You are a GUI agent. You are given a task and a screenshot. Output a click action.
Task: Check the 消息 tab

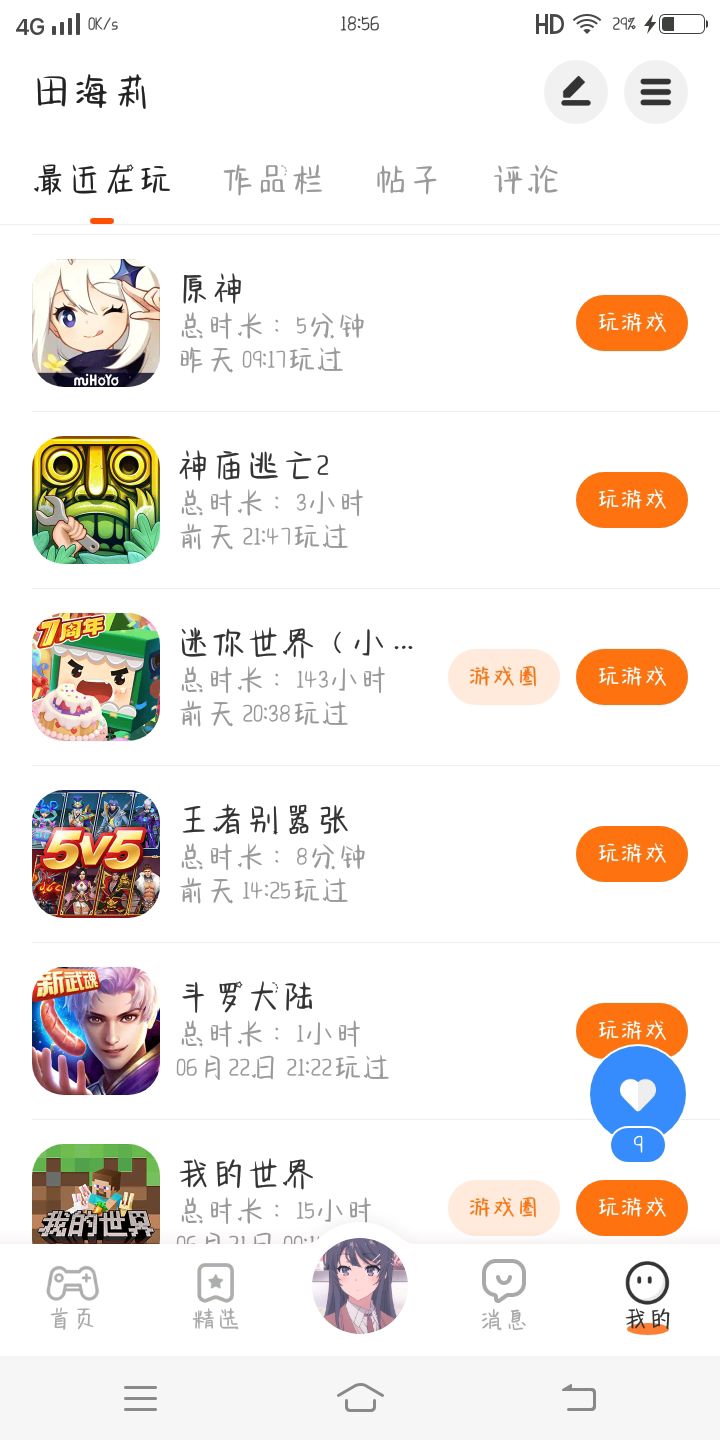[503, 1297]
